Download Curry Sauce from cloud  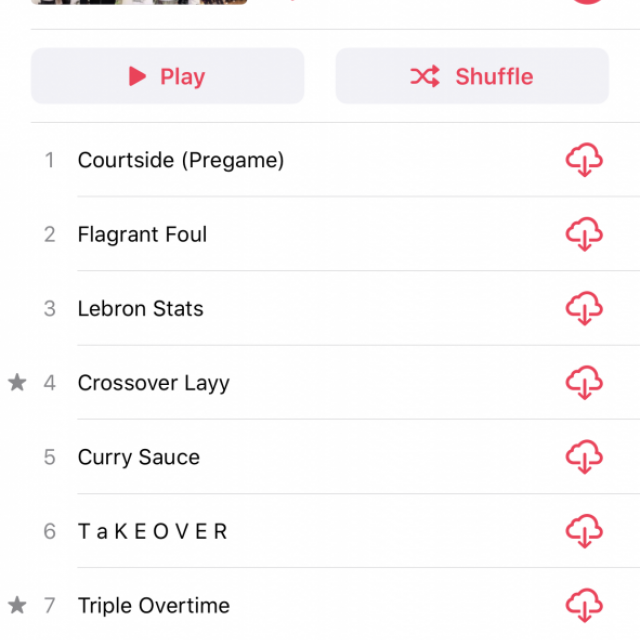coord(584,457)
